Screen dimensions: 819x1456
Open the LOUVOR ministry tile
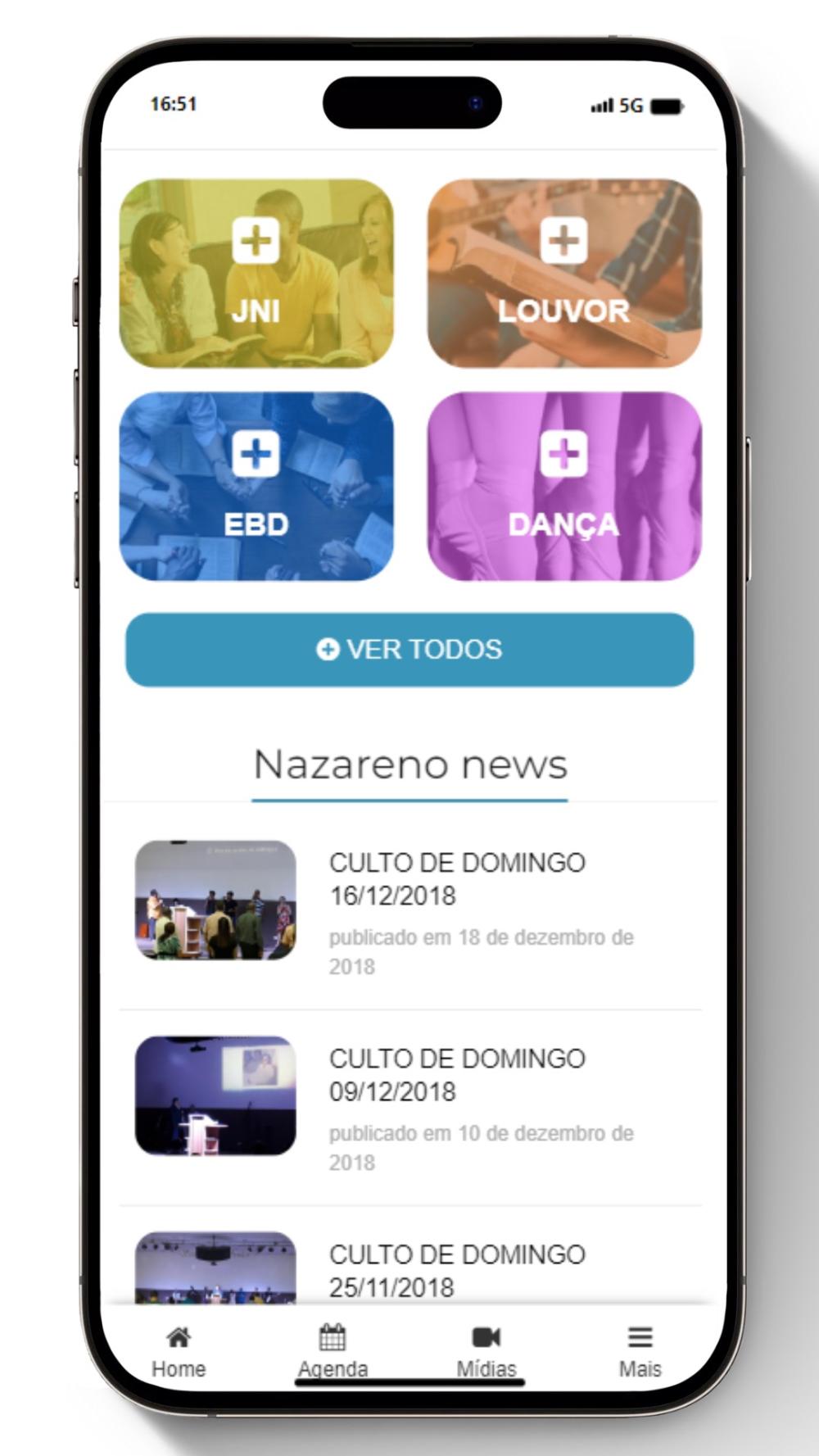point(564,274)
